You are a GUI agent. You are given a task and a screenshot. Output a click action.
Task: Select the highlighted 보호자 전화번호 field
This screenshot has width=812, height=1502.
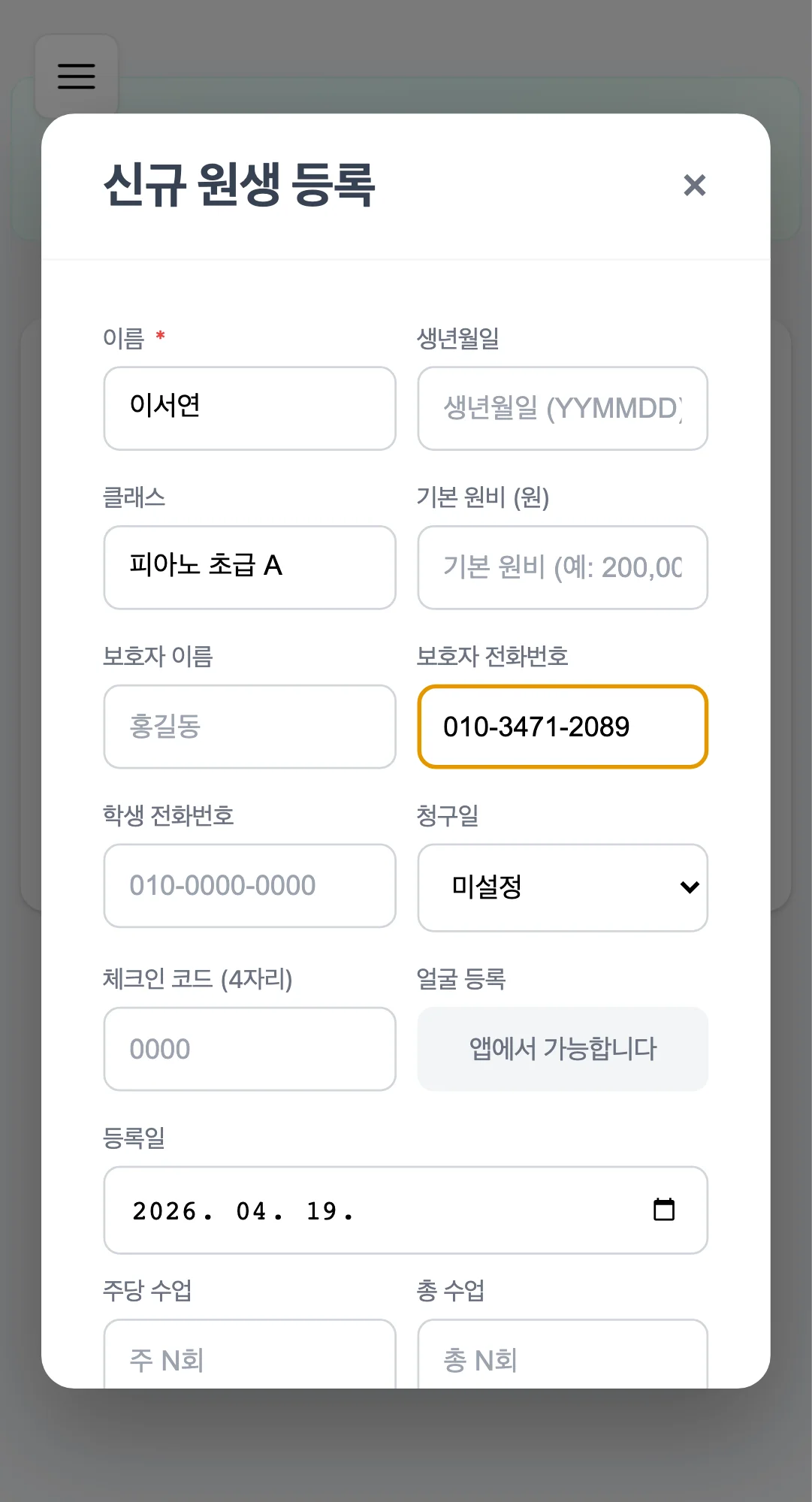coord(562,727)
